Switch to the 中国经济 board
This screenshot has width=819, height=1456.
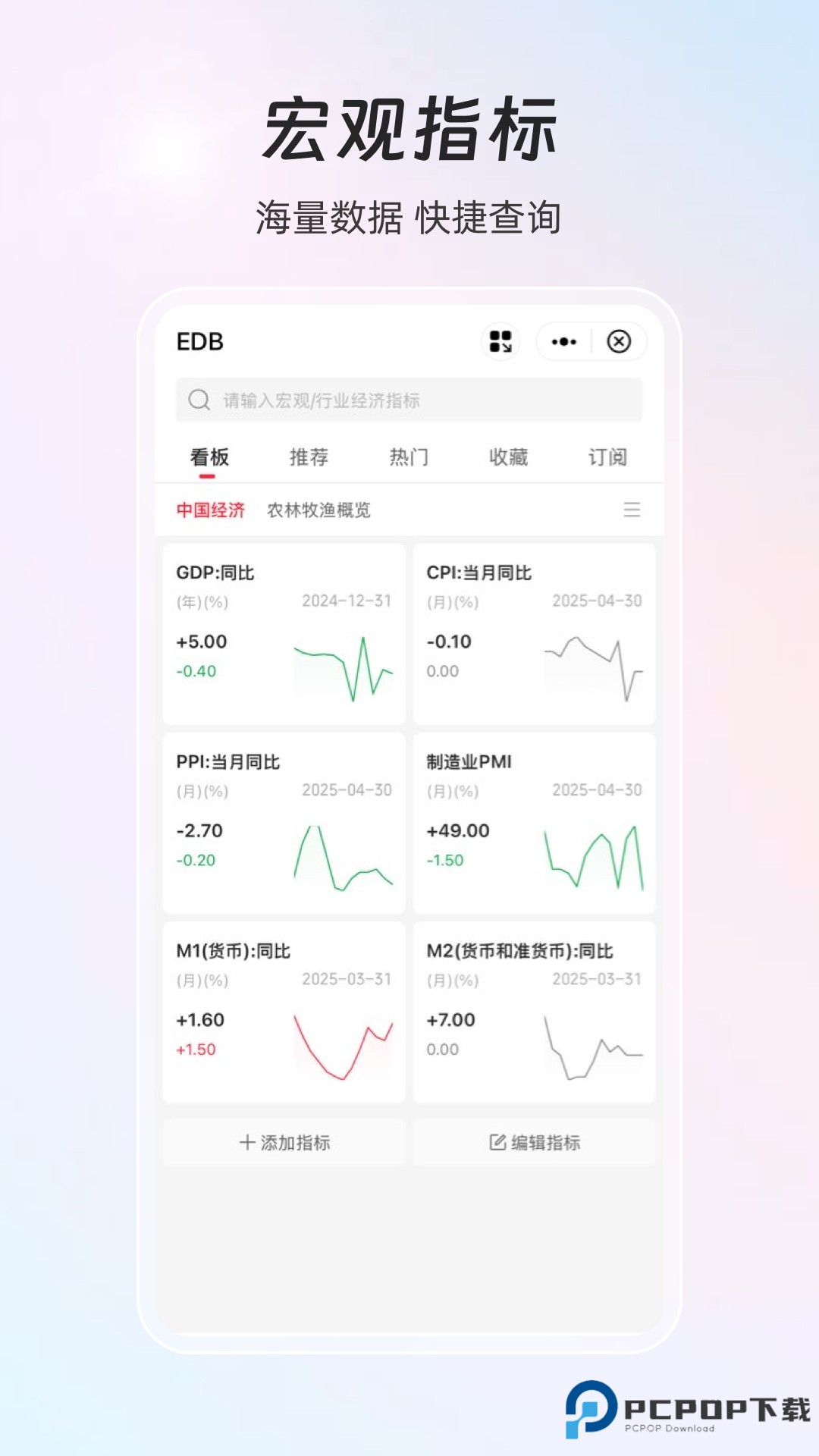pyautogui.click(x=212, y=510)
